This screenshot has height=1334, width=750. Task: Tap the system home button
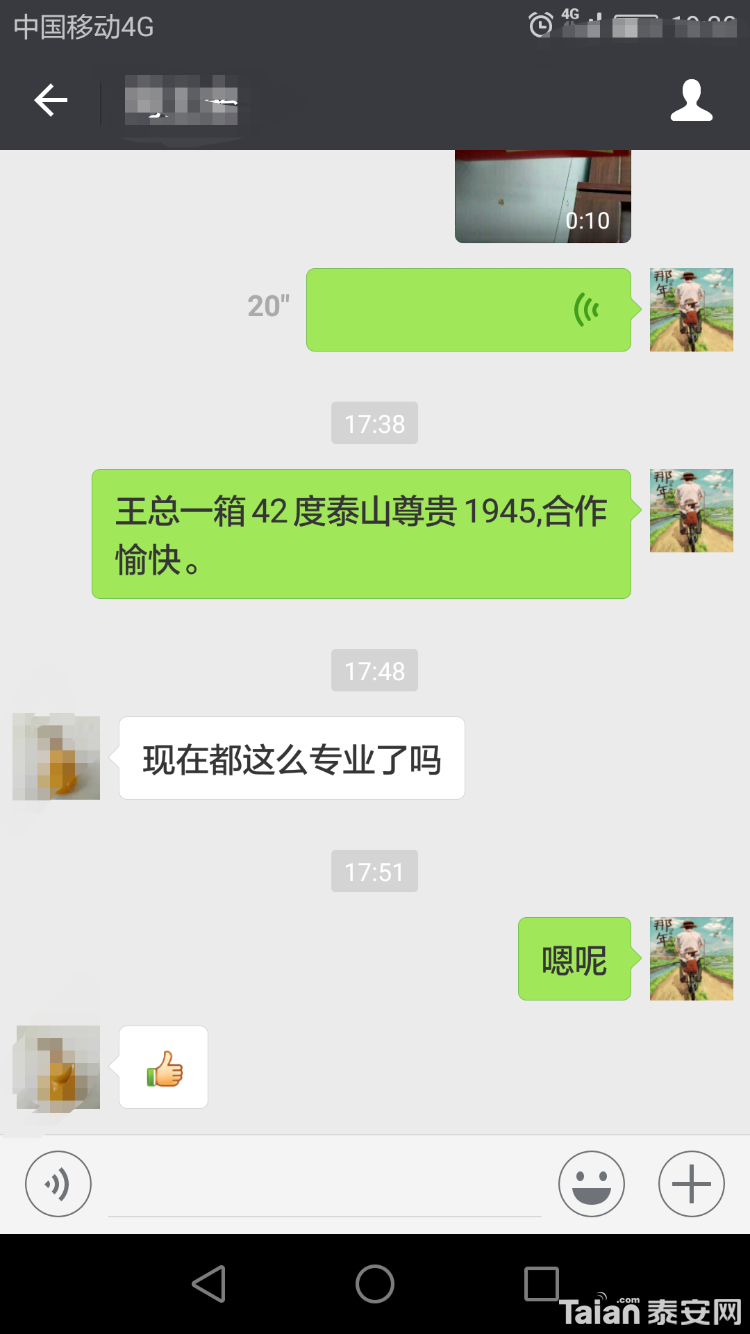[375, 1284]
